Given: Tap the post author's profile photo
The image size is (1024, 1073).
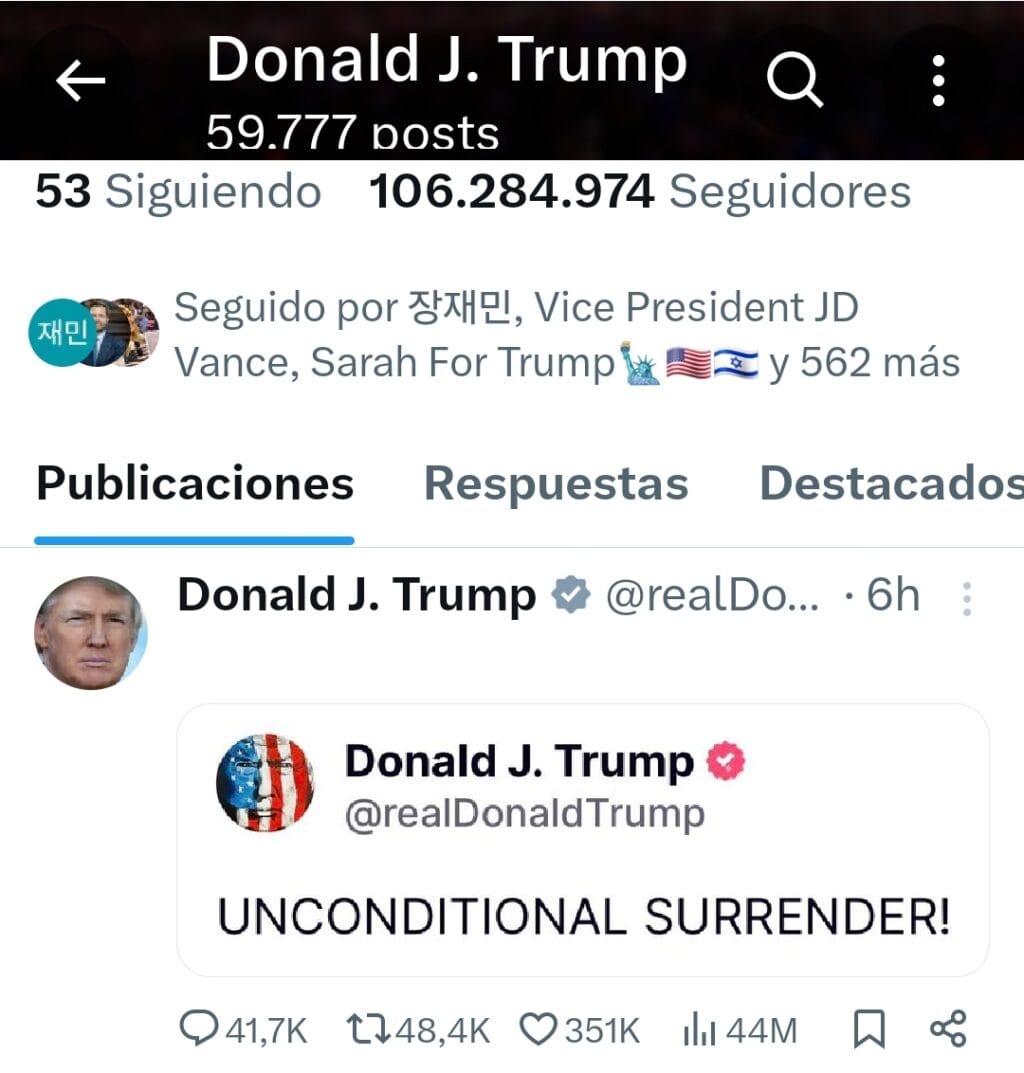Looking at the screenshot, I should coord(91,633).
